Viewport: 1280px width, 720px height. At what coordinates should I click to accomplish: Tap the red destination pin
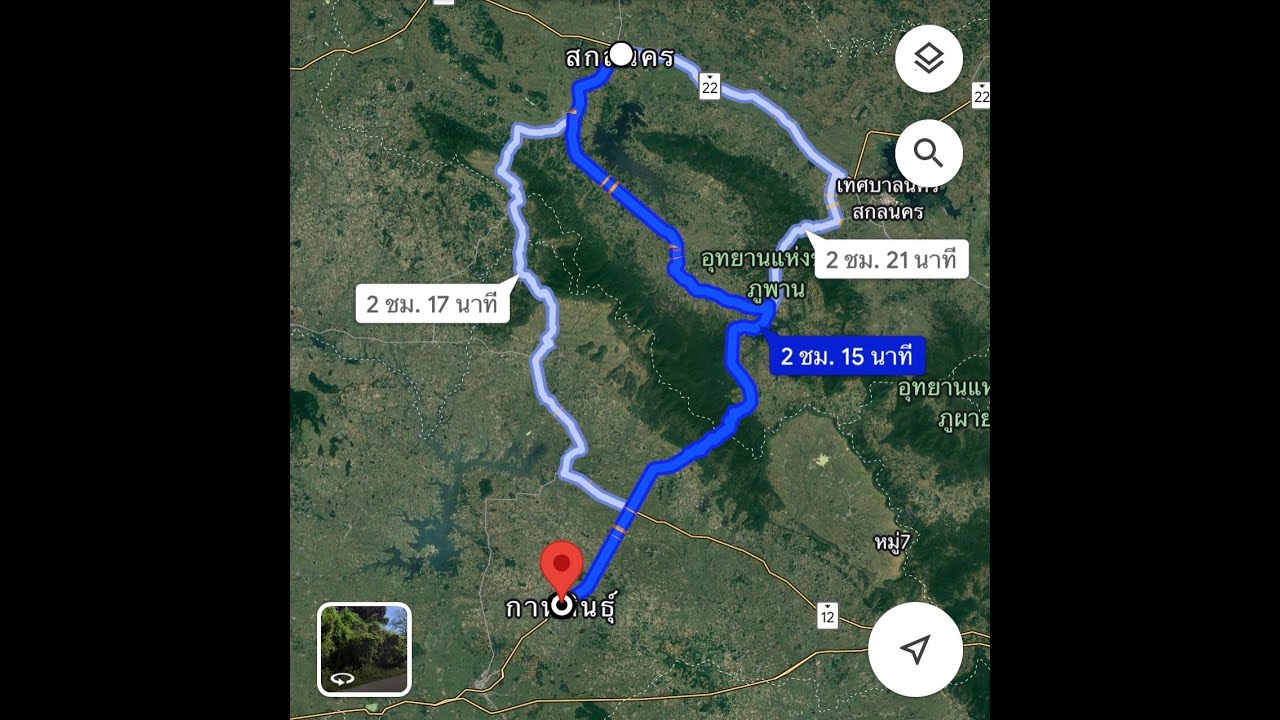click(x=561, y=567)
